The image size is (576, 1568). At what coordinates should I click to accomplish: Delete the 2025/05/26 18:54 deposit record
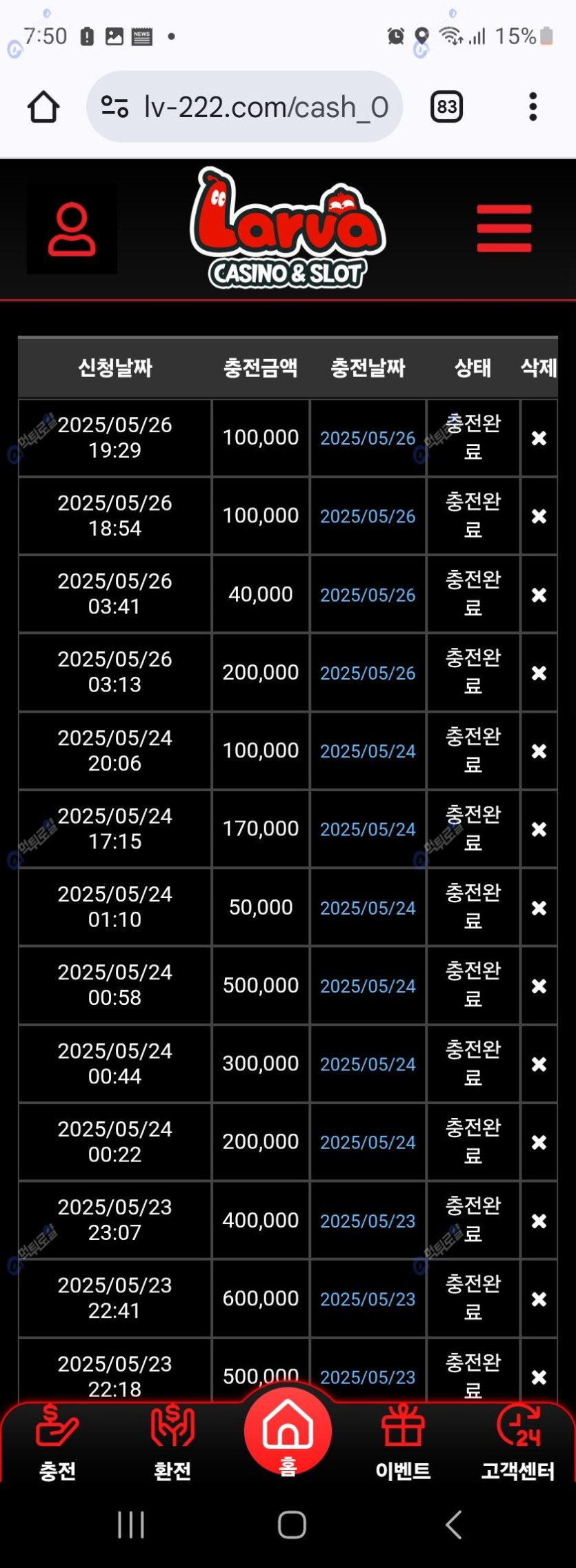pyautogui.click(x=539, y=516)
